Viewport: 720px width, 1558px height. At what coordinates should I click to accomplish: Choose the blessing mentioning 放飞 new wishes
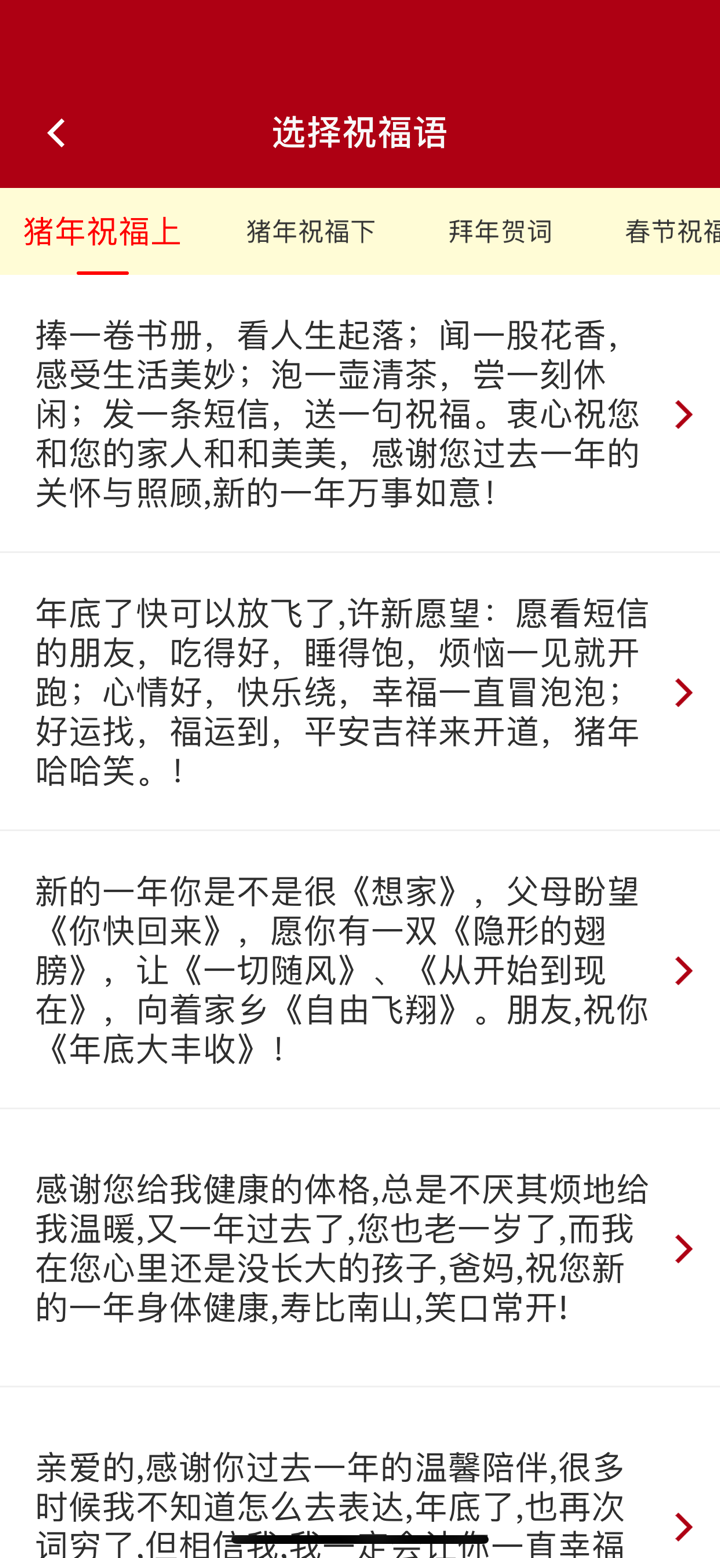340,691
